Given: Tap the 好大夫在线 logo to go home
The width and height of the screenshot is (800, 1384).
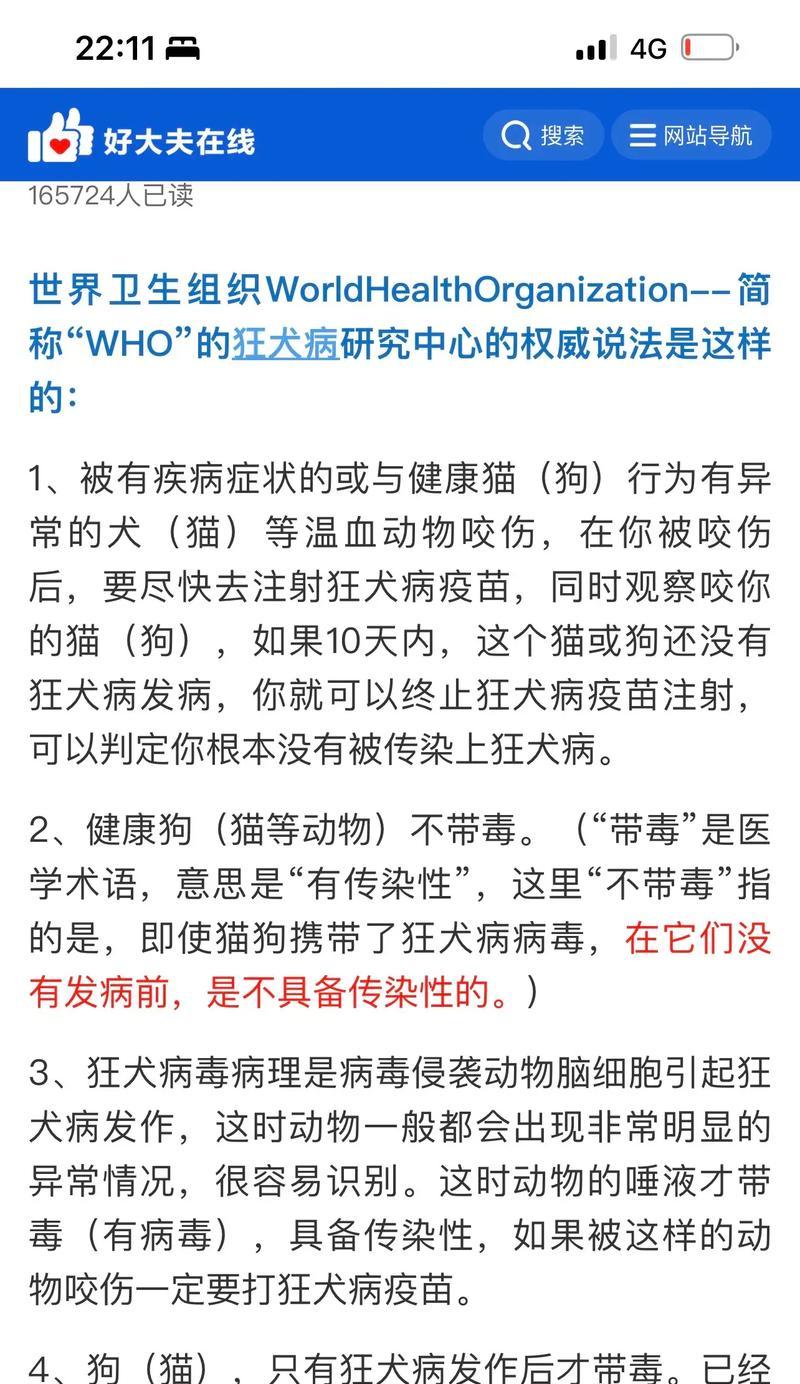Looking at the screenshot, I should tap(142, 136).
